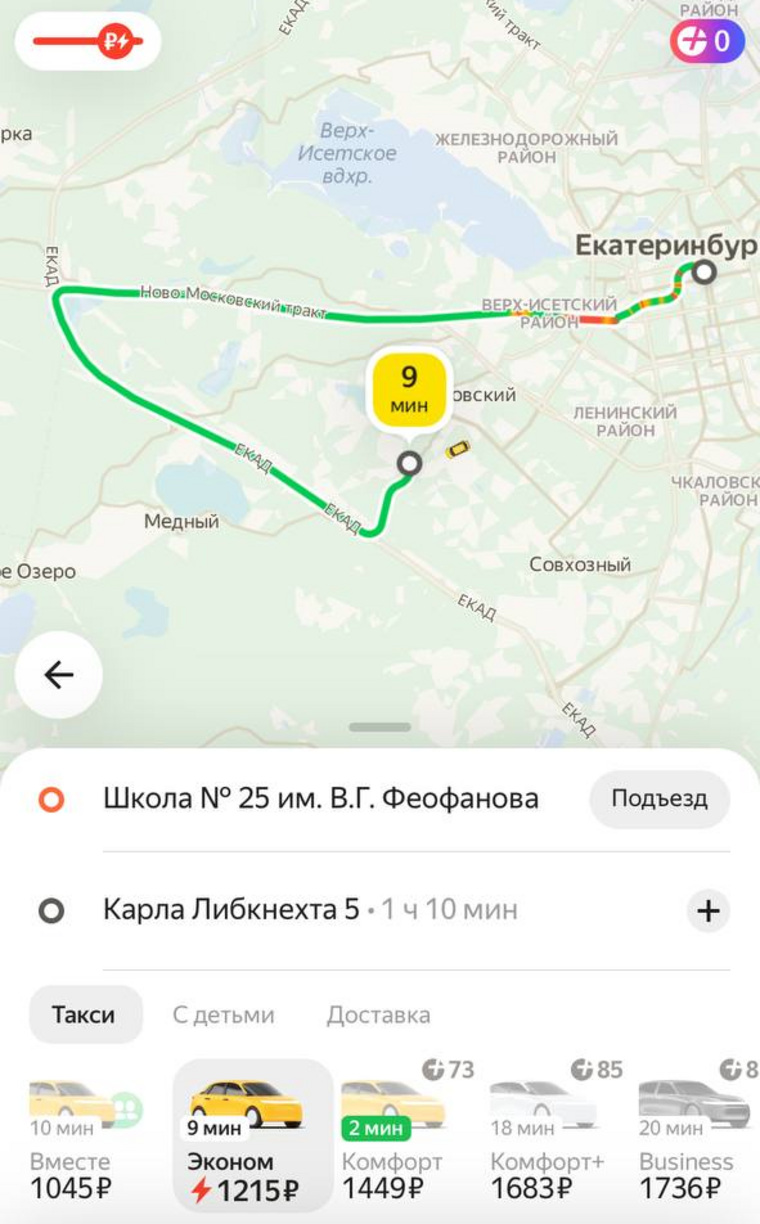Image resolution: width=760 pixels, height=1224 pixels.
Task: Open the Plus points balance
Action: point(707,42)
